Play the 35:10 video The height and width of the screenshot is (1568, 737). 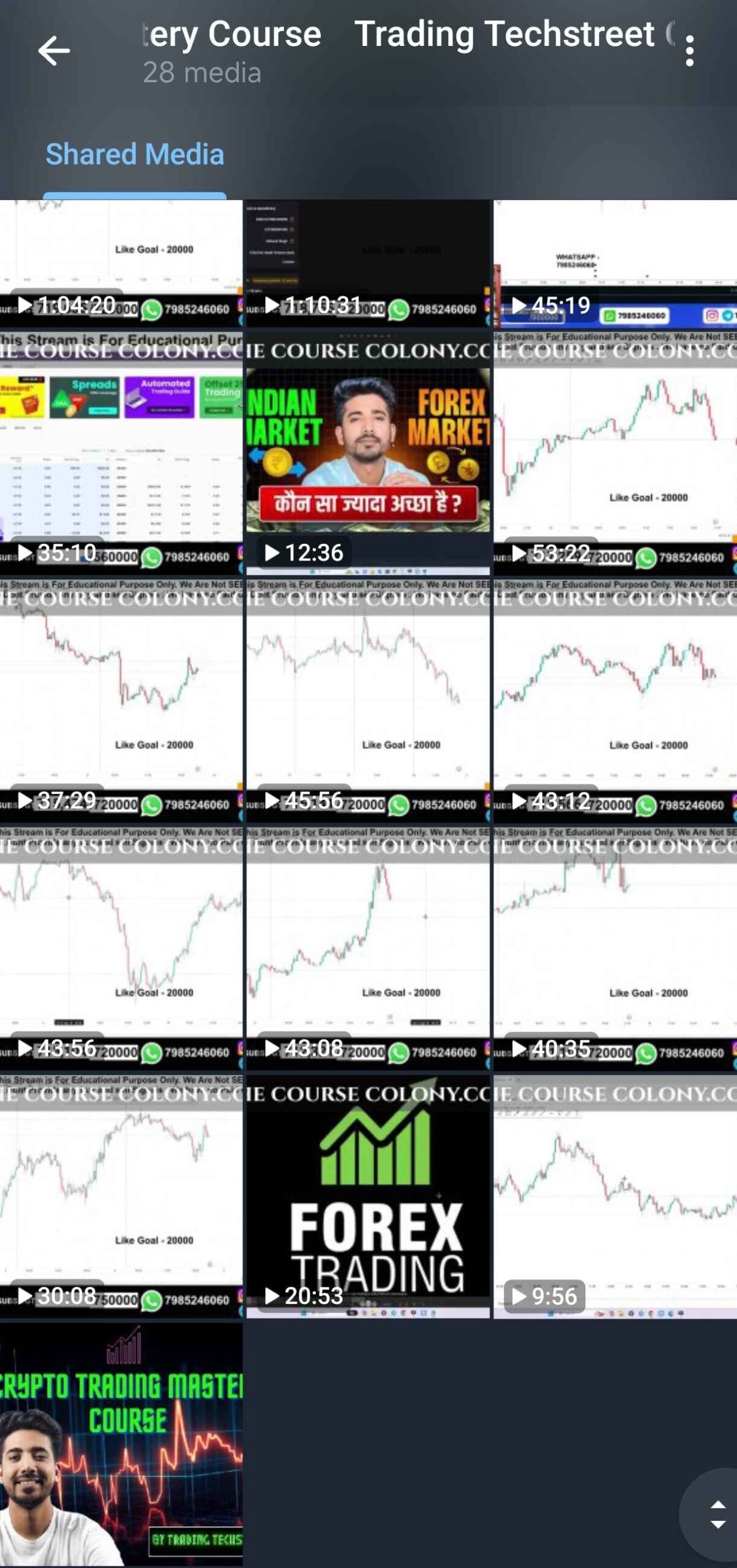pyautogui.click(x=121, y=453)
